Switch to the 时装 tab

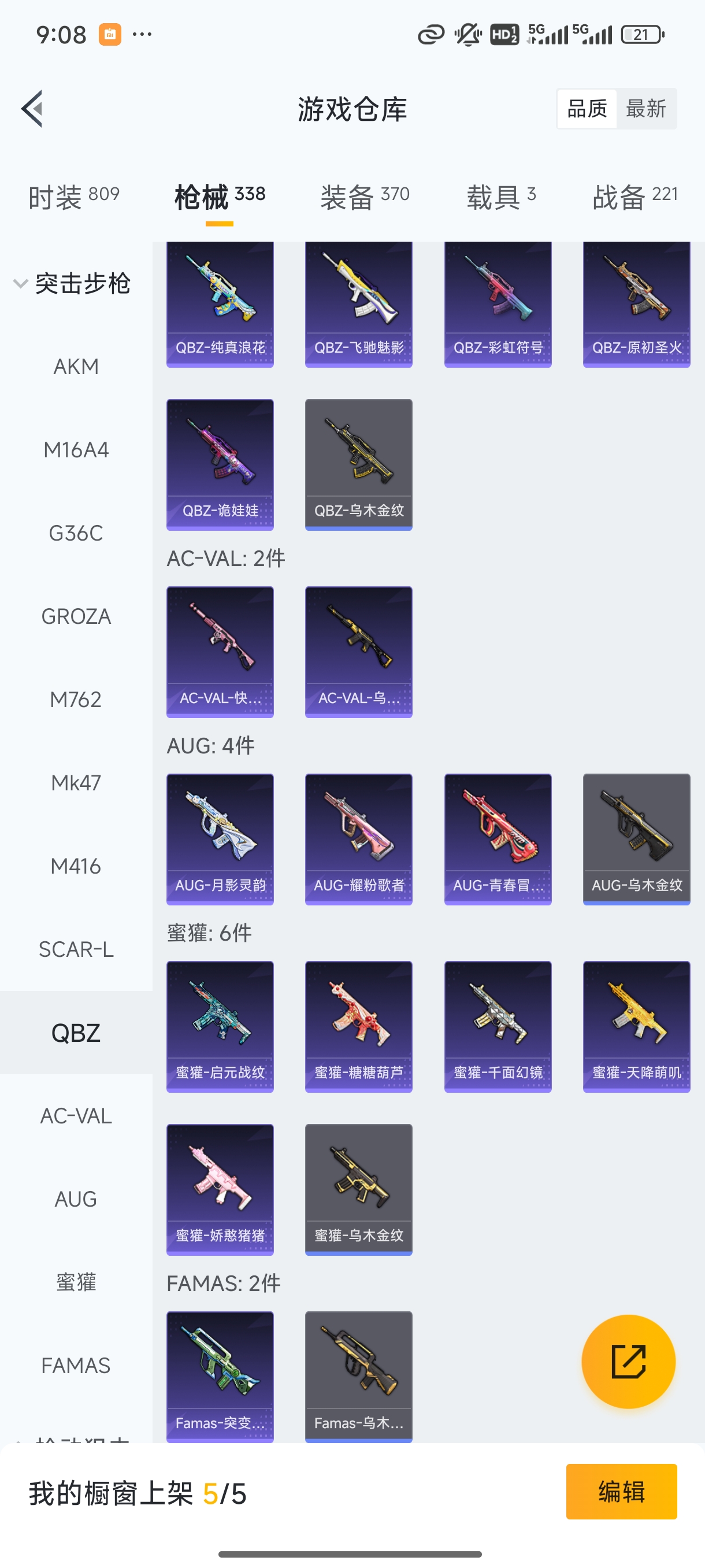point(73,197)
